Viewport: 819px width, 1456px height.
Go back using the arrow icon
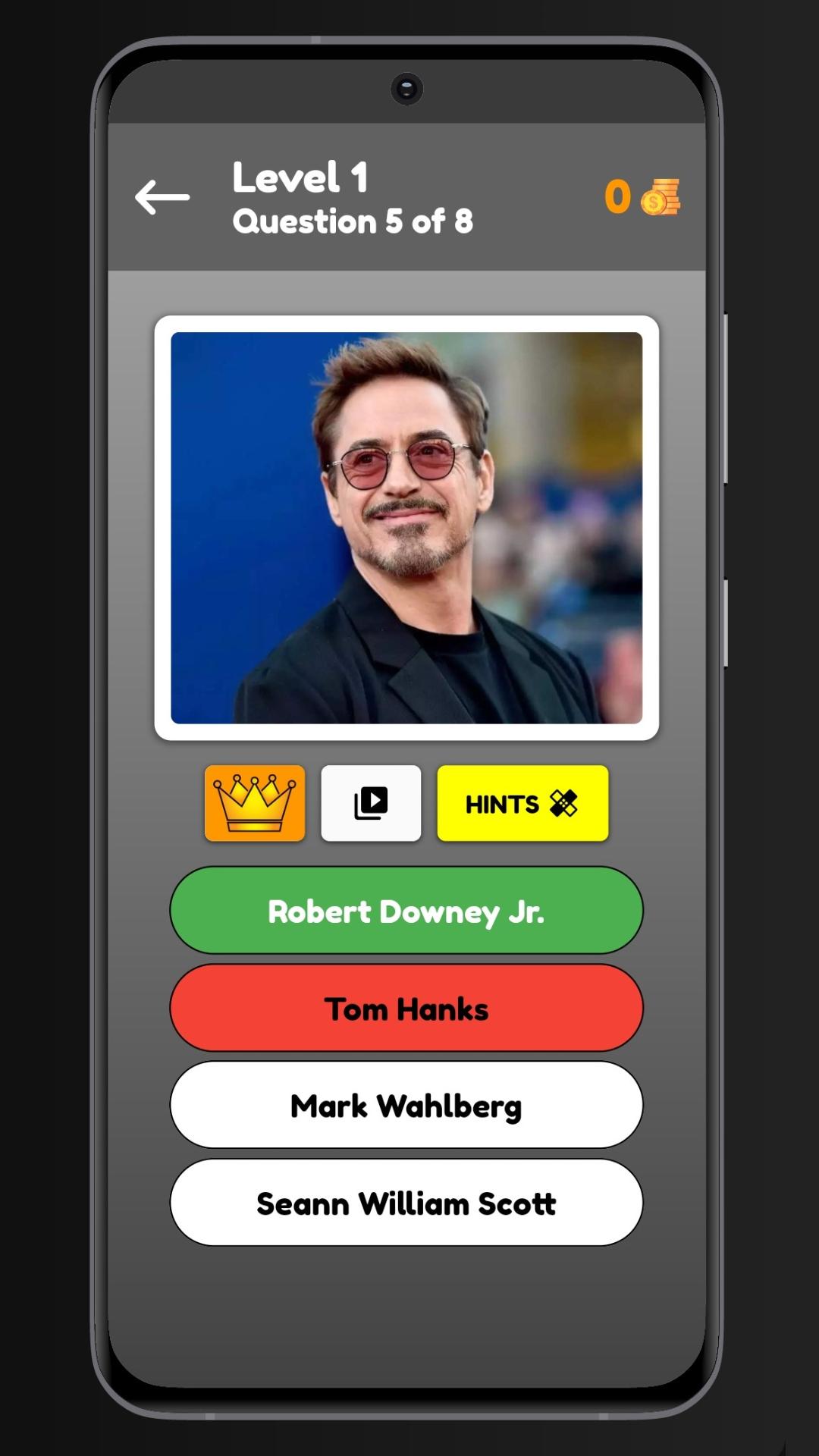tap(162, 197)
